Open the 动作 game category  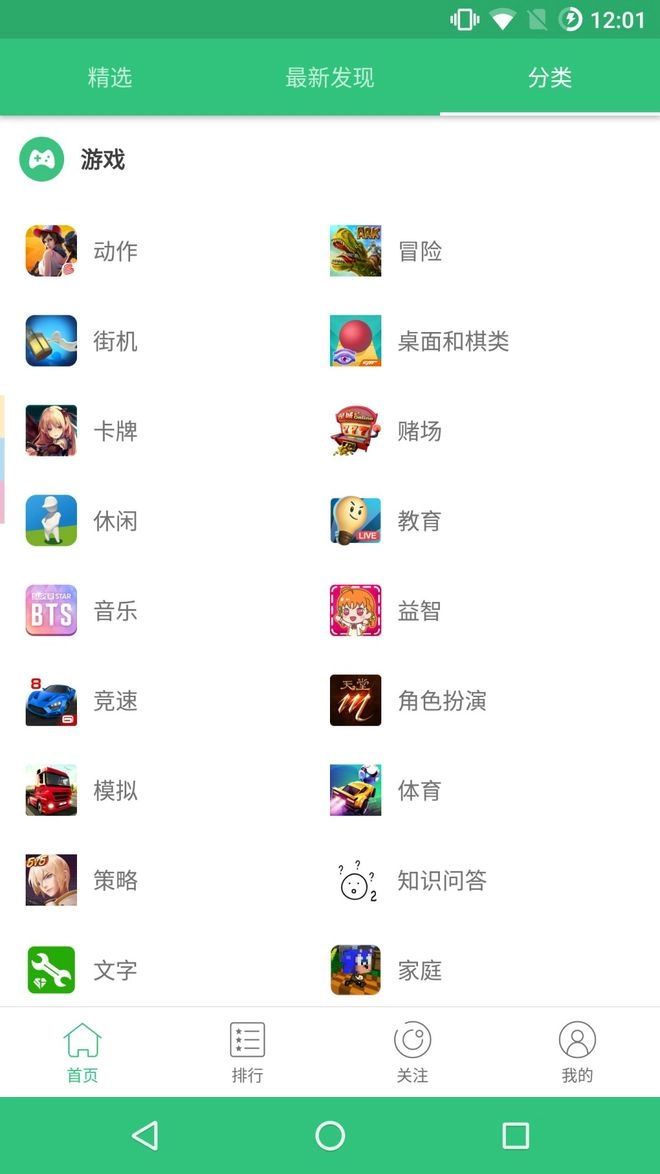click(x=115, y=251)
